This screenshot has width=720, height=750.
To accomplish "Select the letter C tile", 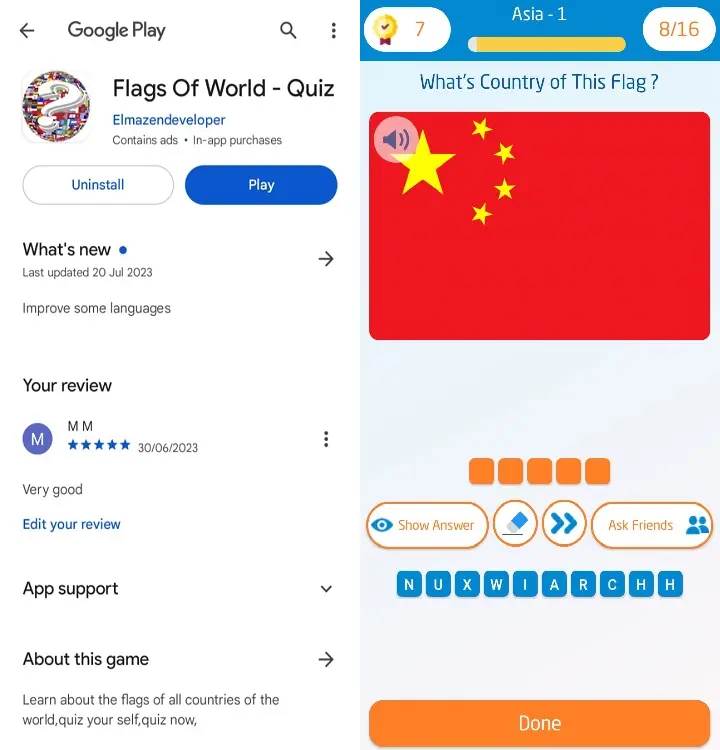I will (x=612, y=585).
